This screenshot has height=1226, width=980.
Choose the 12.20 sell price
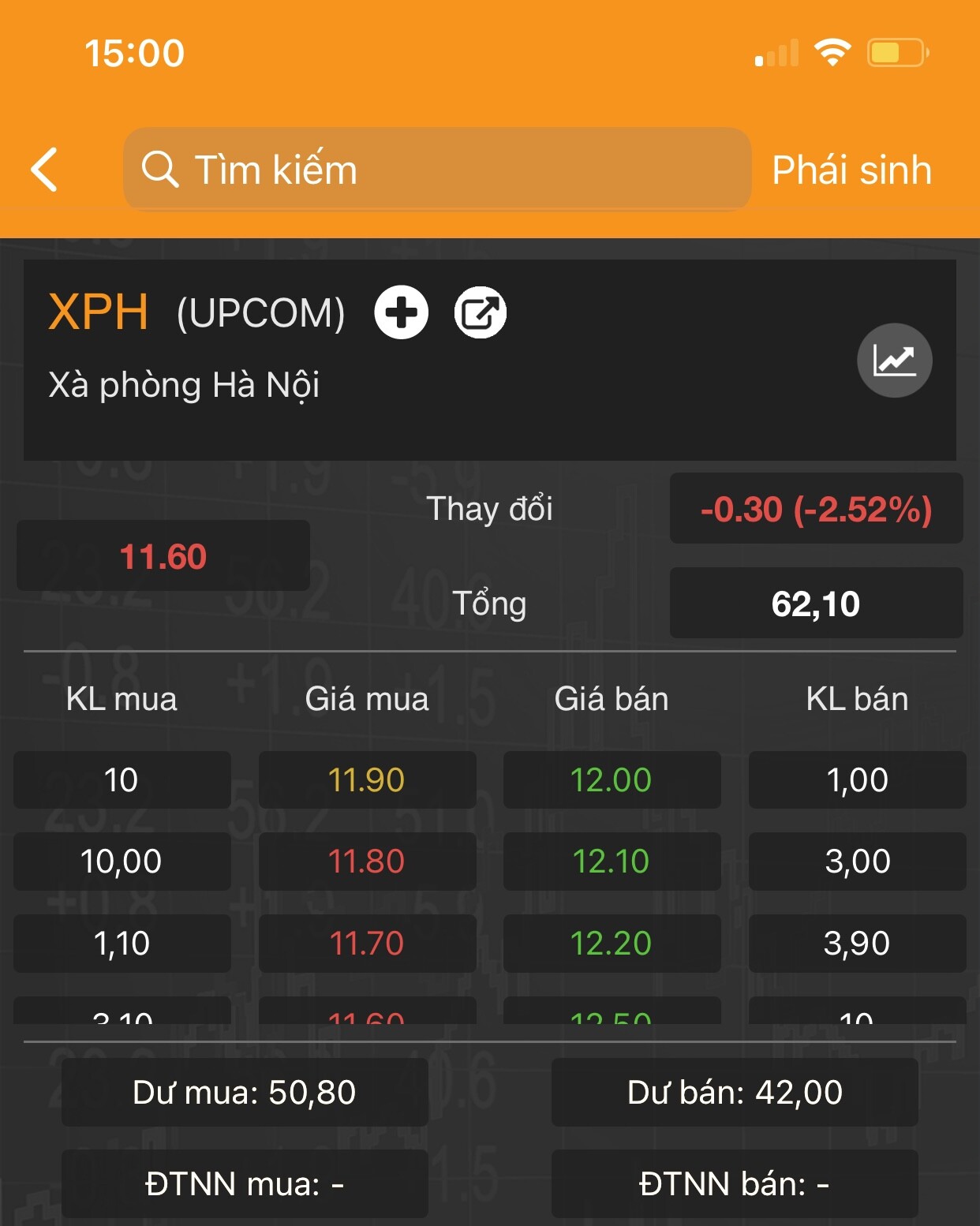pos(612,944)
